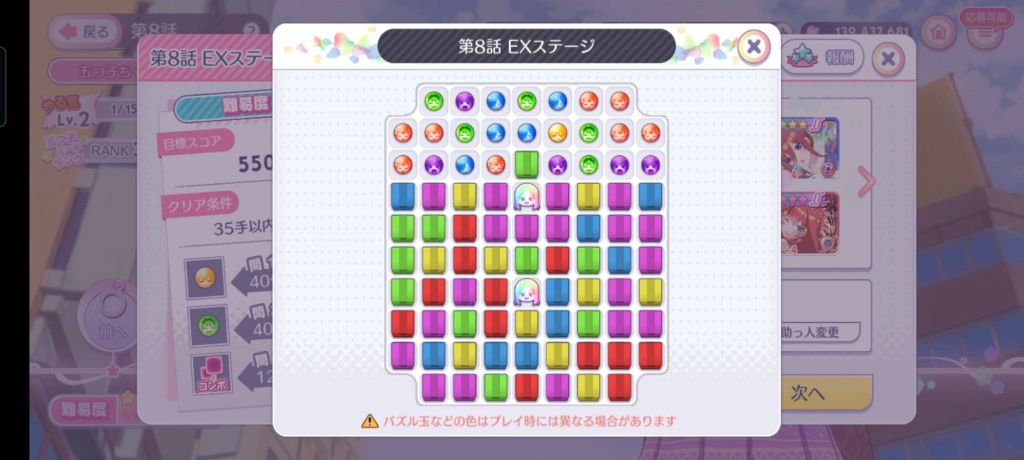
Task: Close the EX stage preview dialog
Action: pyautogui.click(x=753, y=46)
